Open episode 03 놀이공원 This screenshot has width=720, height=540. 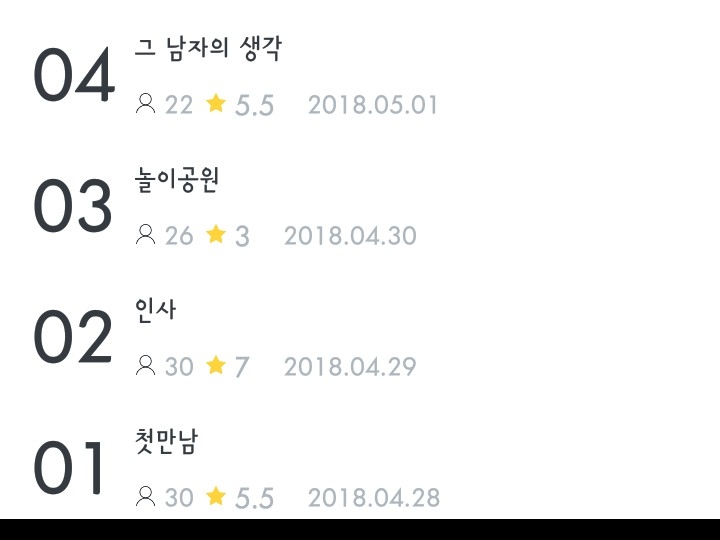[x=177, y=181]
